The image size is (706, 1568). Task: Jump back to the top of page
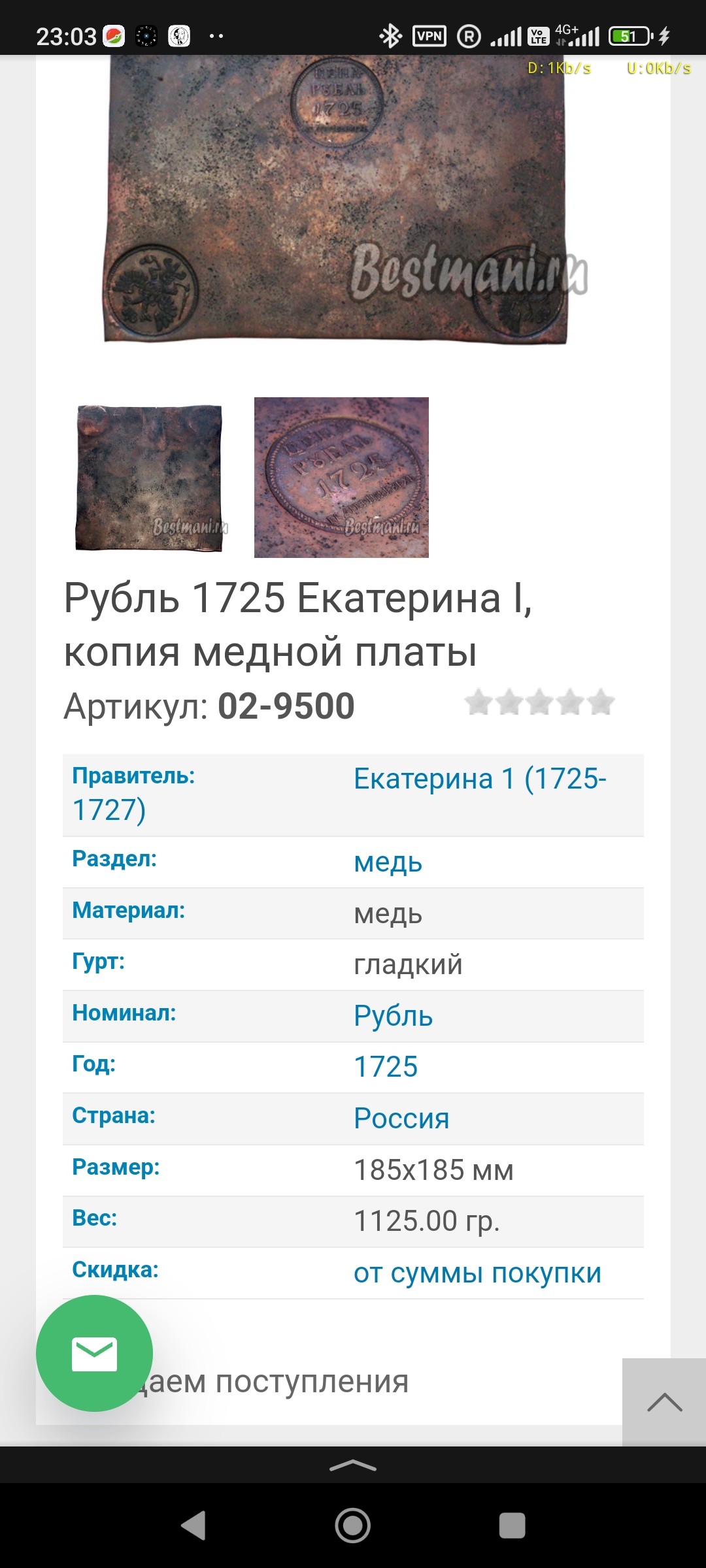click(664, 1402)
